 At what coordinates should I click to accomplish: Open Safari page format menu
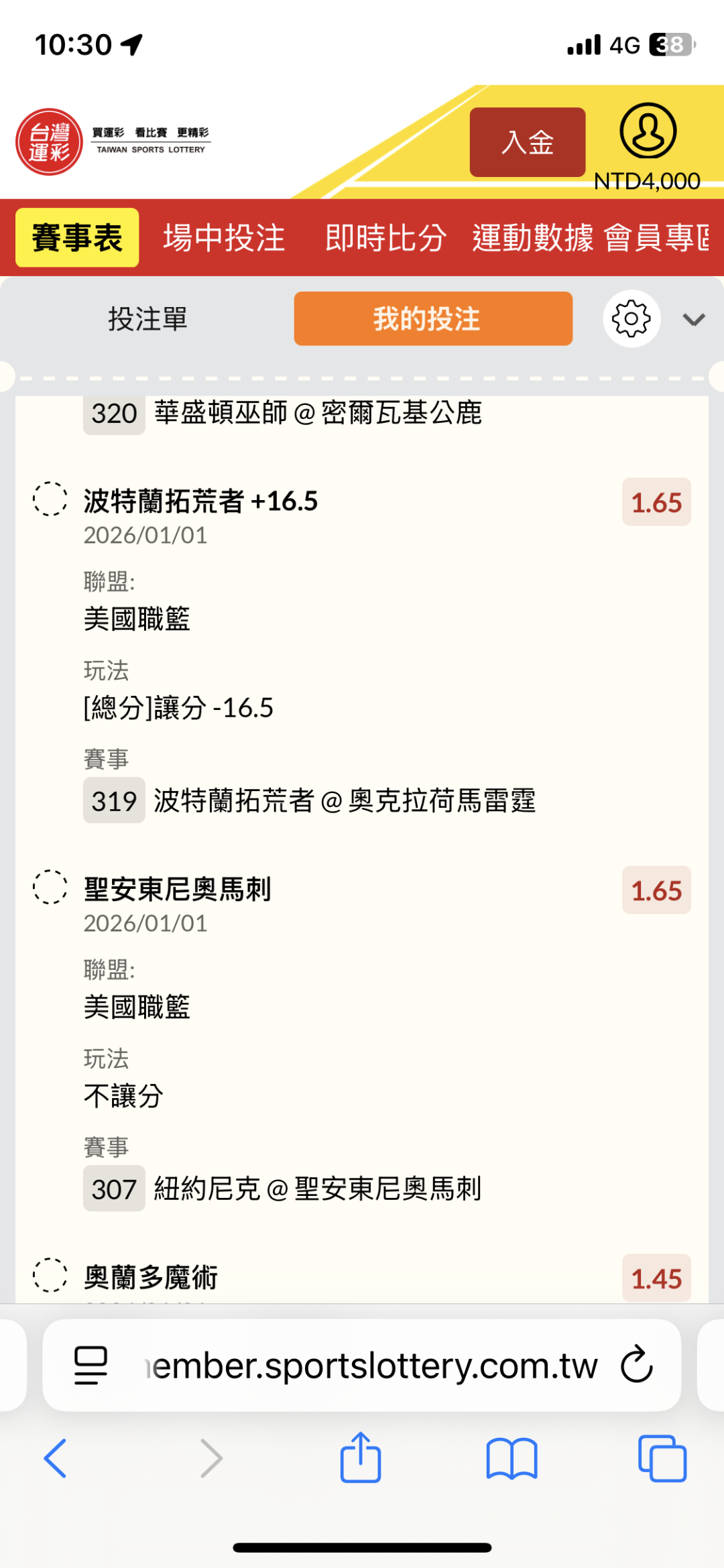[x=90, y=1366]
